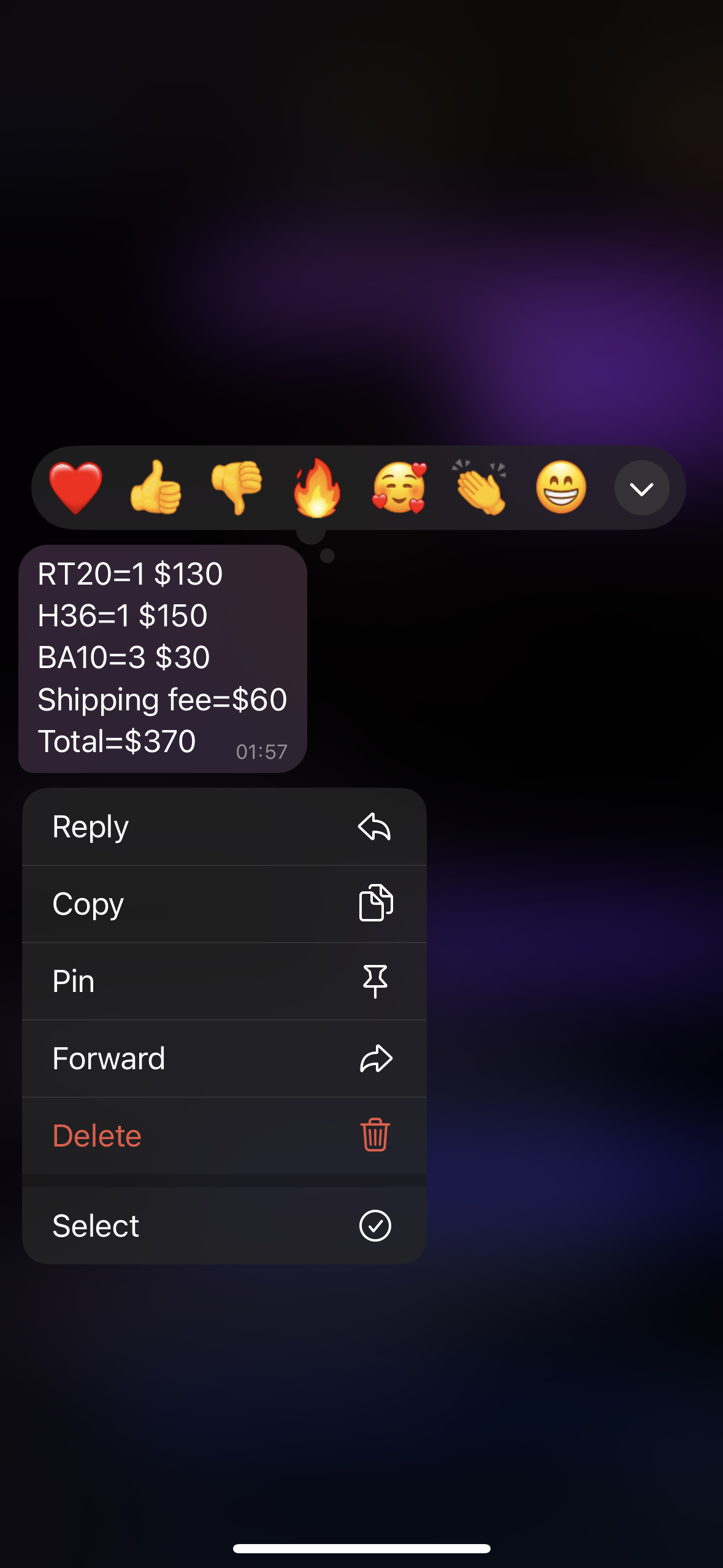React with the smiling hearts face emoji
Image resolution: width=723 pixels, height=1568 pixels.
399,488
